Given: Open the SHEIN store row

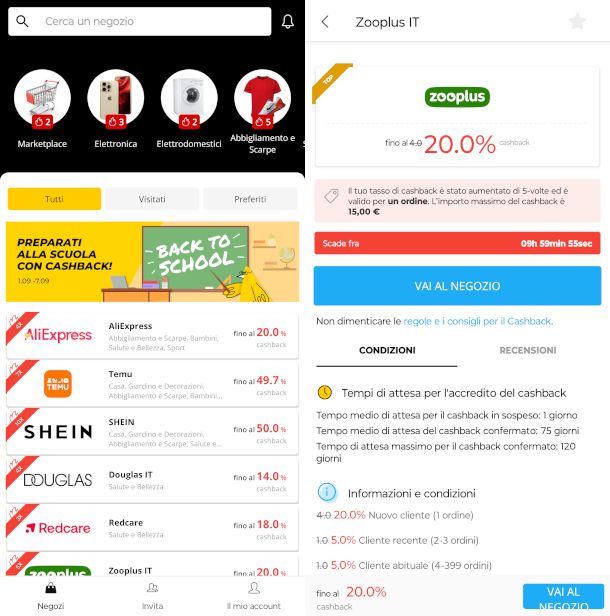Looking at the screenshot, I should pos(152,432).
